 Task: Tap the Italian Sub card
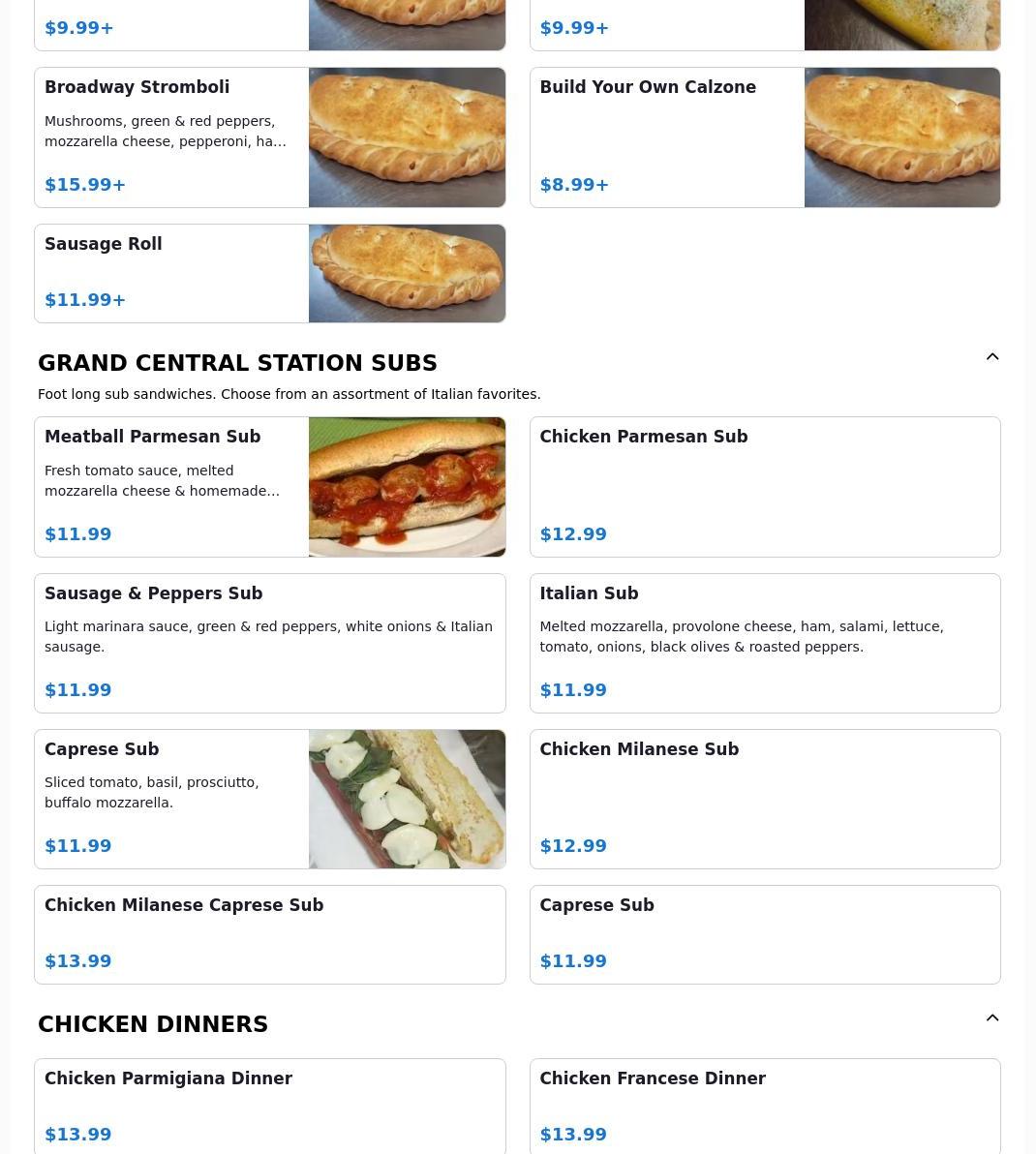pyautogui.click(x=764, y=643)
